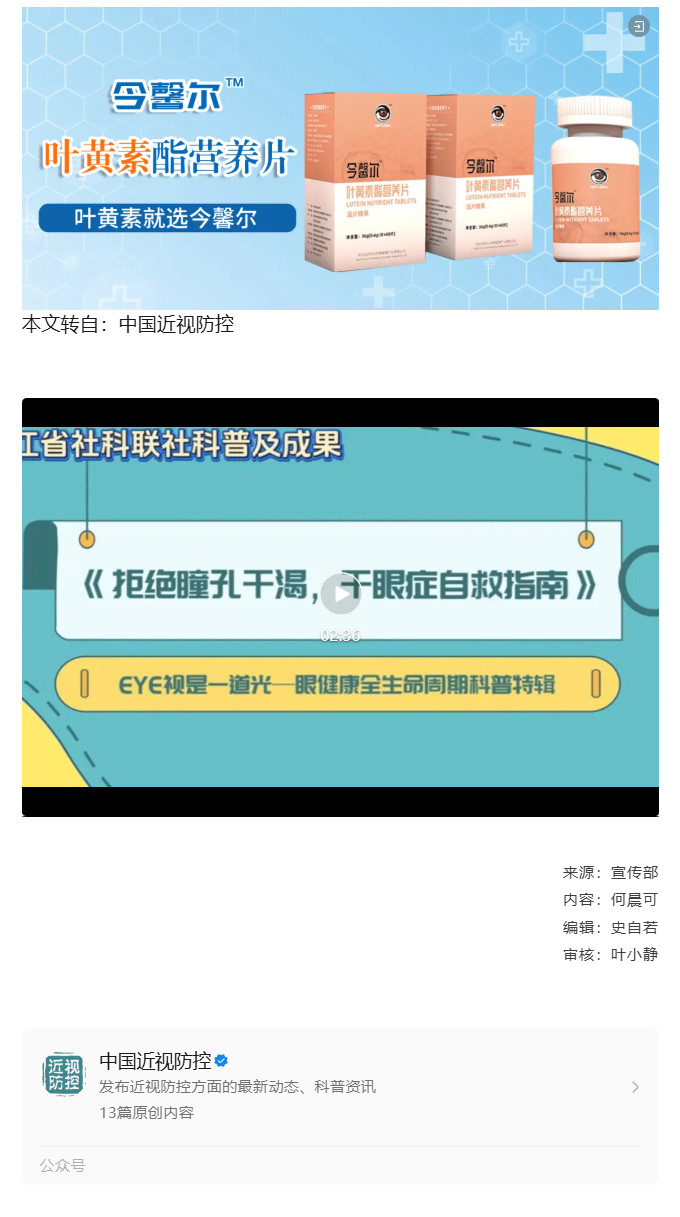Image resolution: width=680 pixels, height=1217 pixels.
Task: Open the 今馨尔 lutein tablets ad banner
Action: click(x=340, y=160)
